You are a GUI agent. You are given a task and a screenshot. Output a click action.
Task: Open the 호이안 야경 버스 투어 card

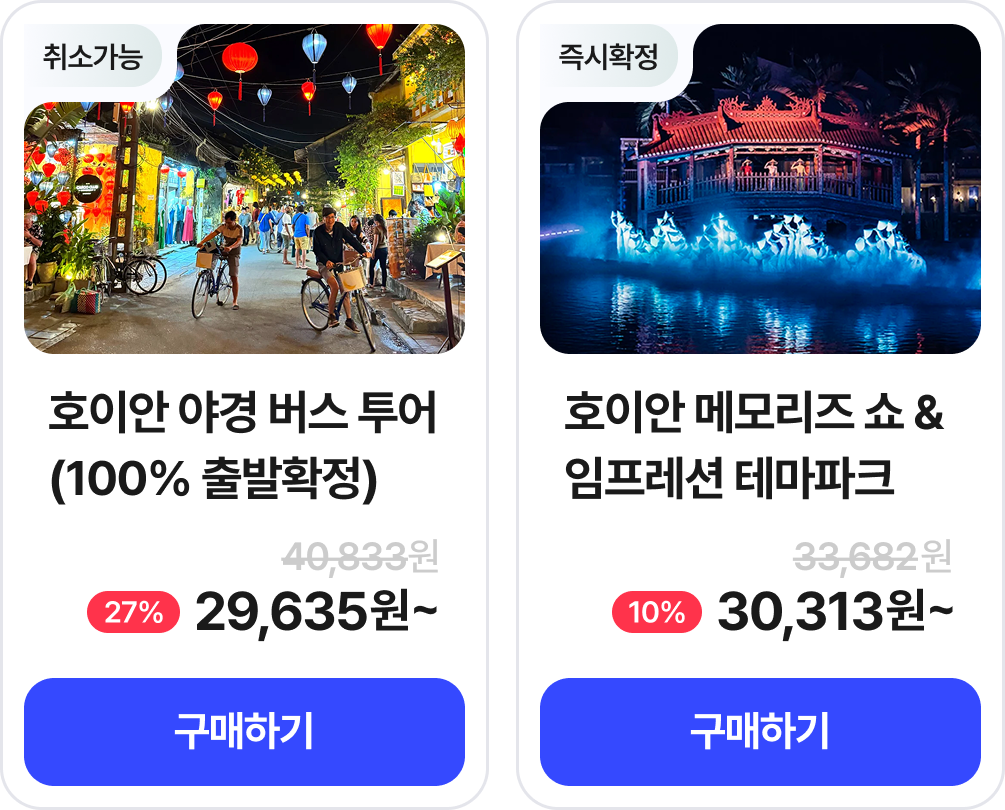click(244, 440)
